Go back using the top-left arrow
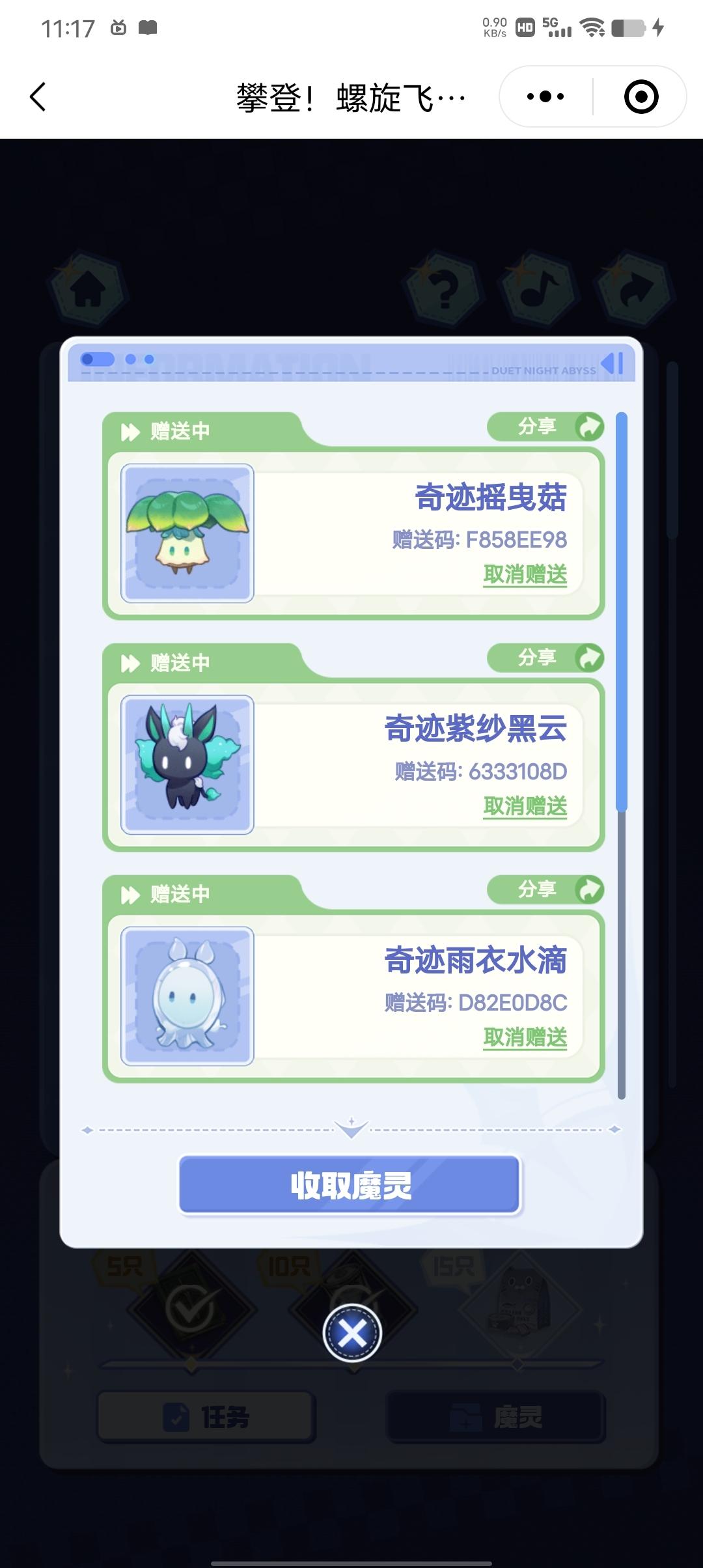 38,97
